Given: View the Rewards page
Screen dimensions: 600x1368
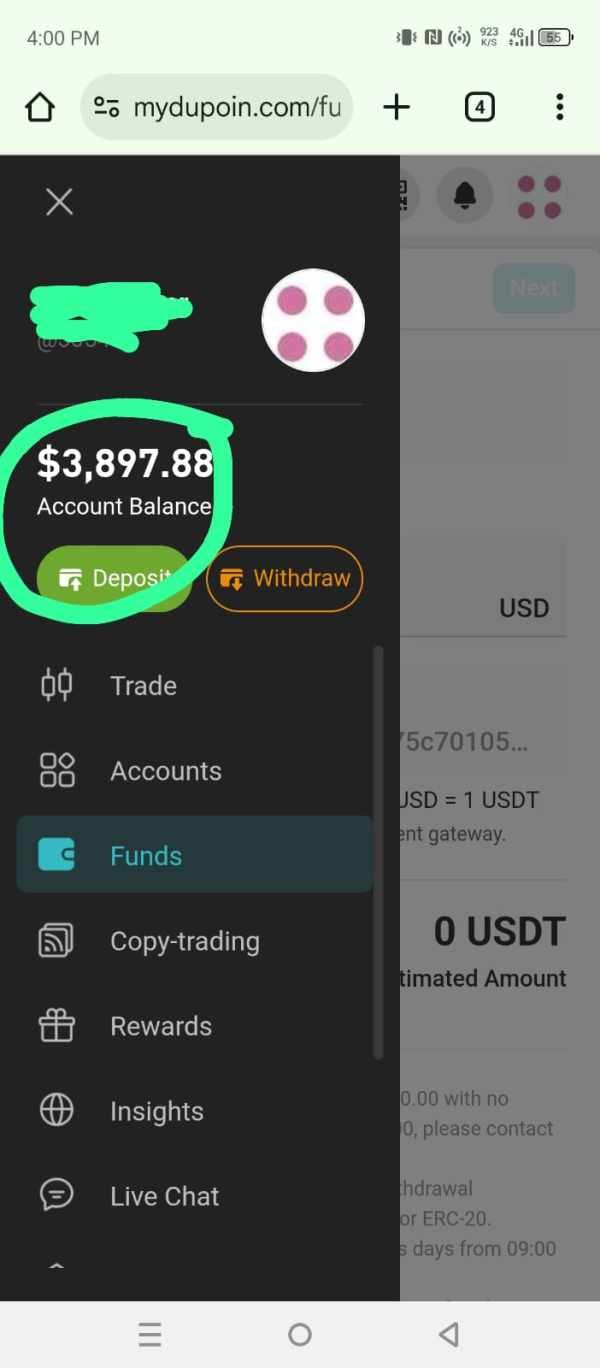Looking at the screenshot, I should click(195, 1026).
